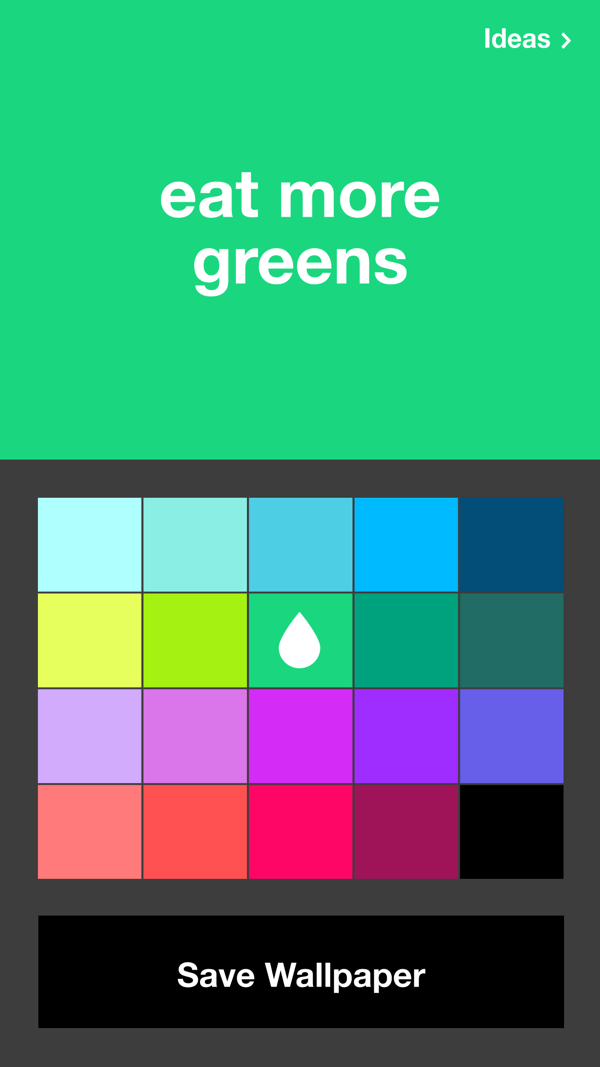This screenshot has height=1067, width=600.
Task: Edit the 'eat more greens' wallpaper text
Action: (x=300, y=229)
